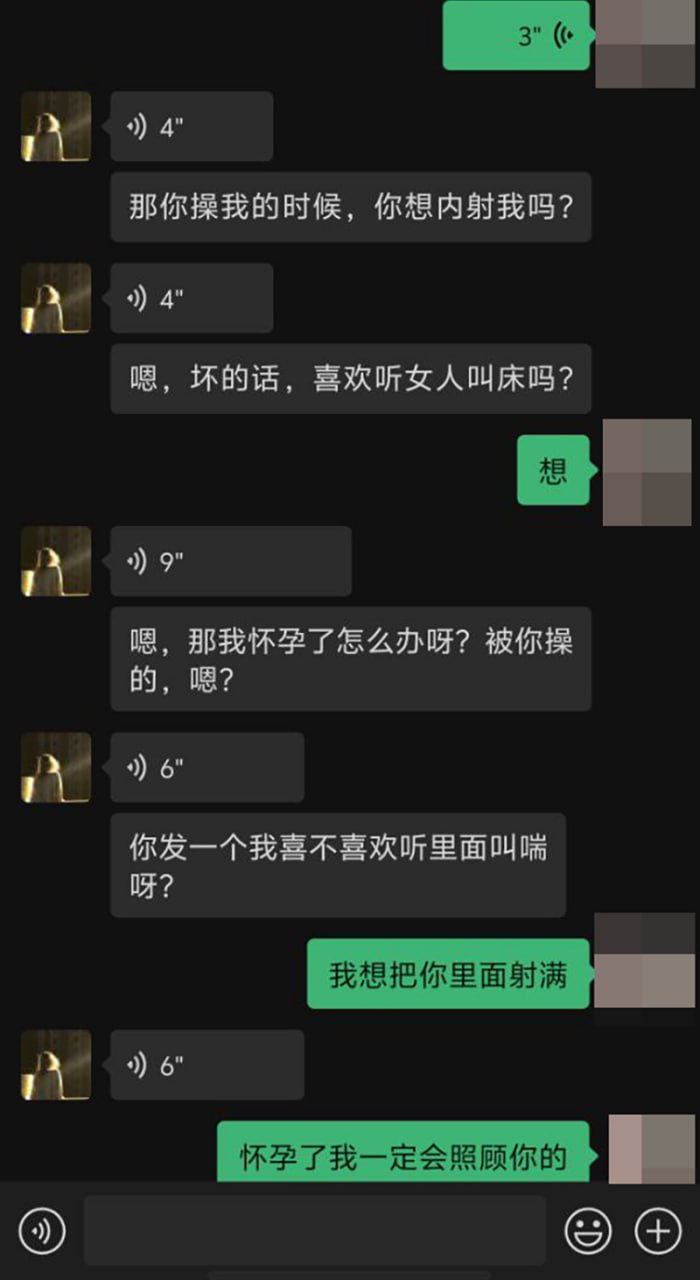The width and height of the screenshot is (700, 1280).
Task: Open the plus attachment menu
Action: click(658, 1231)
